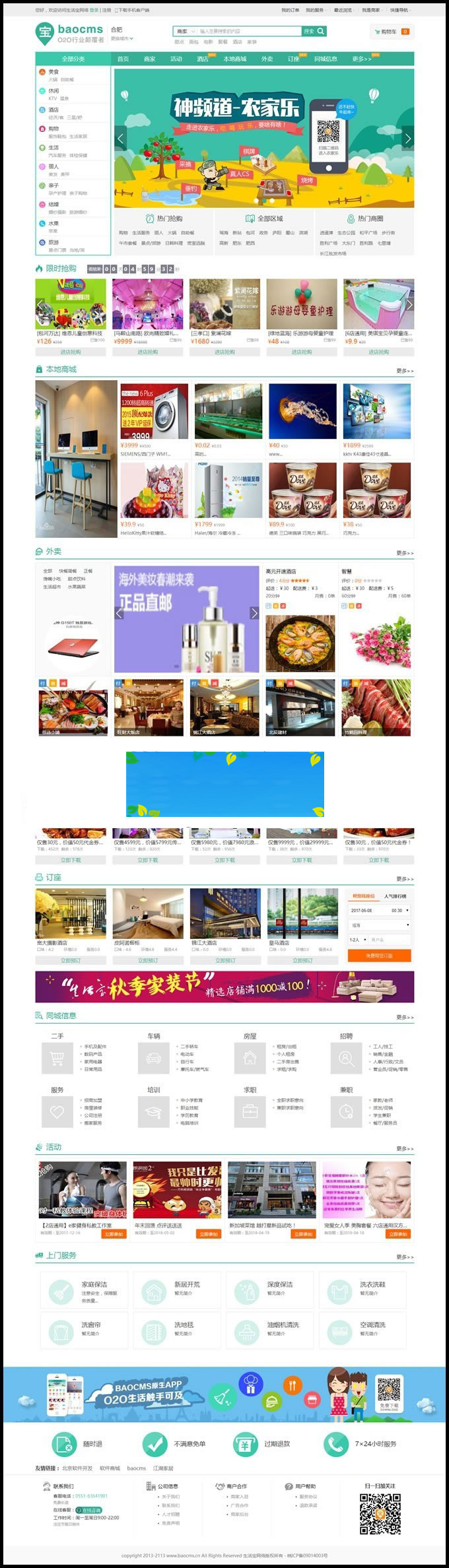Screen dimensions: 449x1568
Task: Open the 美食 category in sidebar
Action: [x=54, y=72]
